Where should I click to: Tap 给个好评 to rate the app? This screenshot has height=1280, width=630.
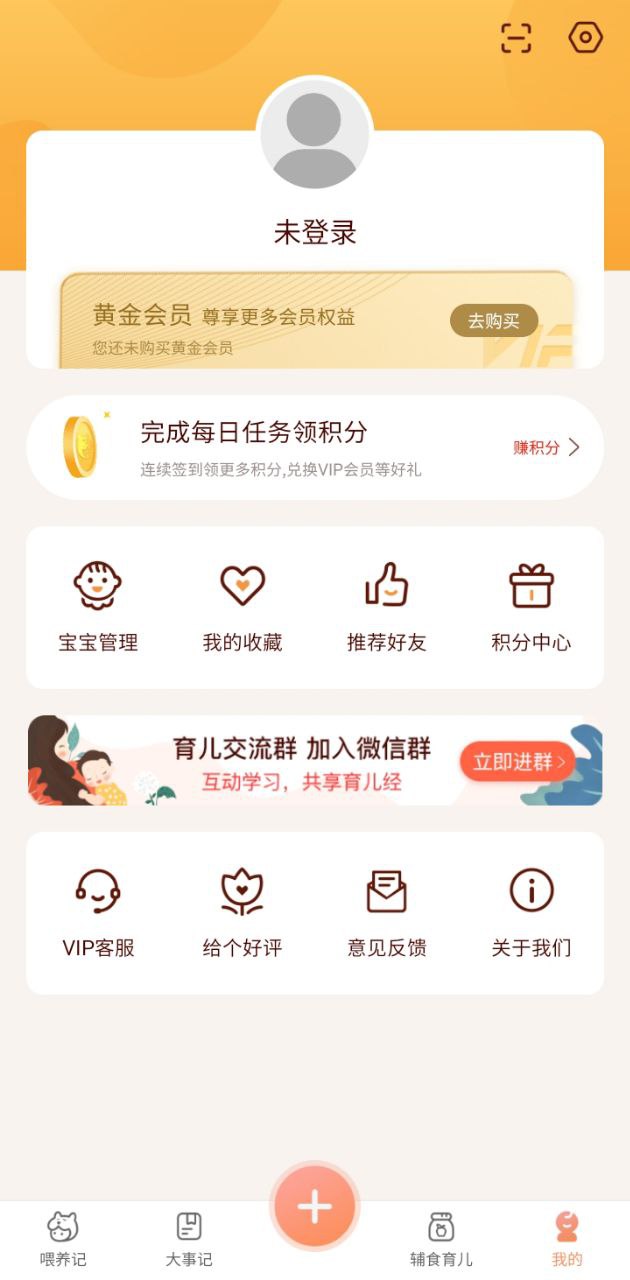tap(243, 912)
